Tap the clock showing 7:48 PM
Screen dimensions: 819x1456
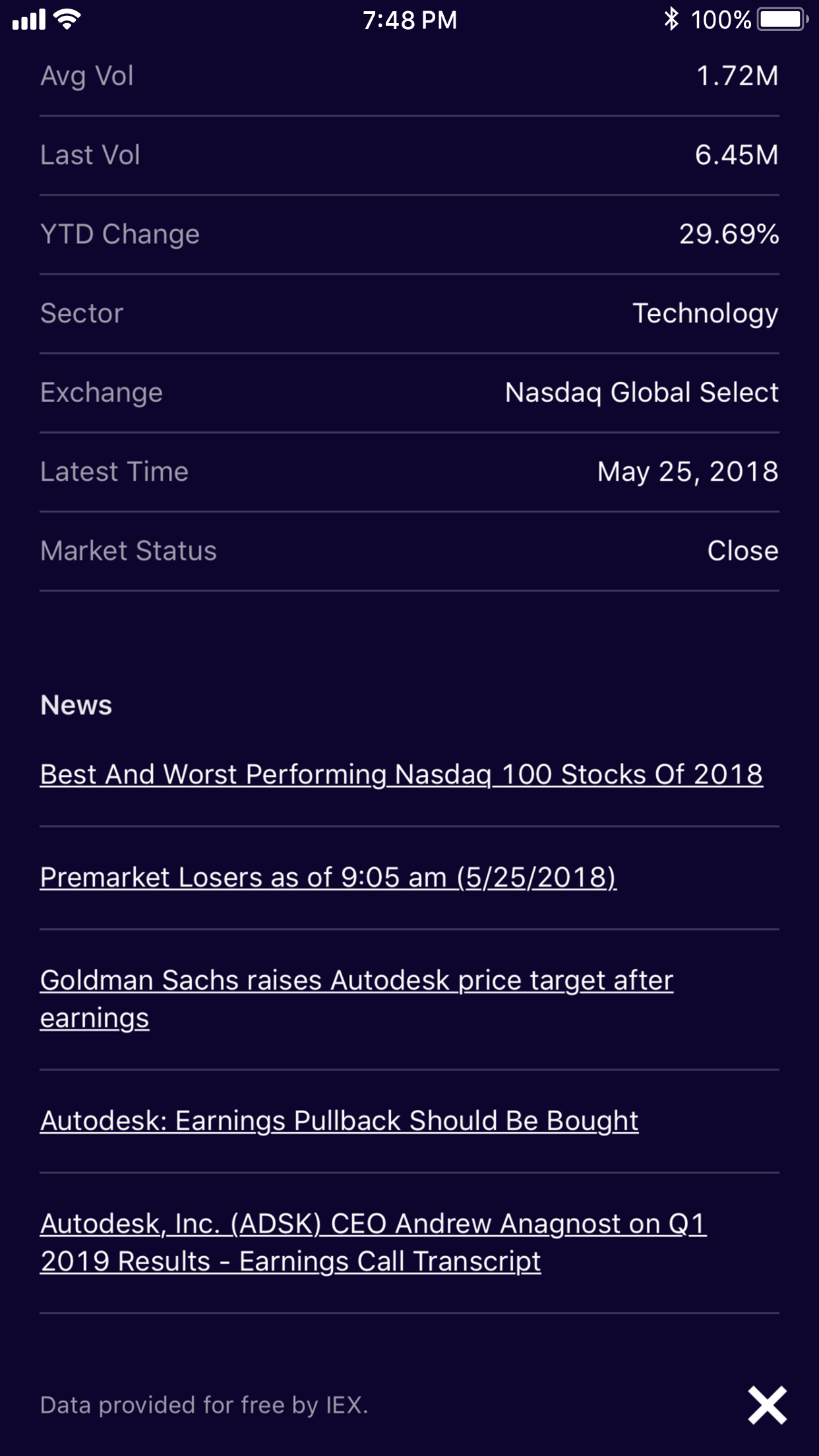[x=409, y=20]
